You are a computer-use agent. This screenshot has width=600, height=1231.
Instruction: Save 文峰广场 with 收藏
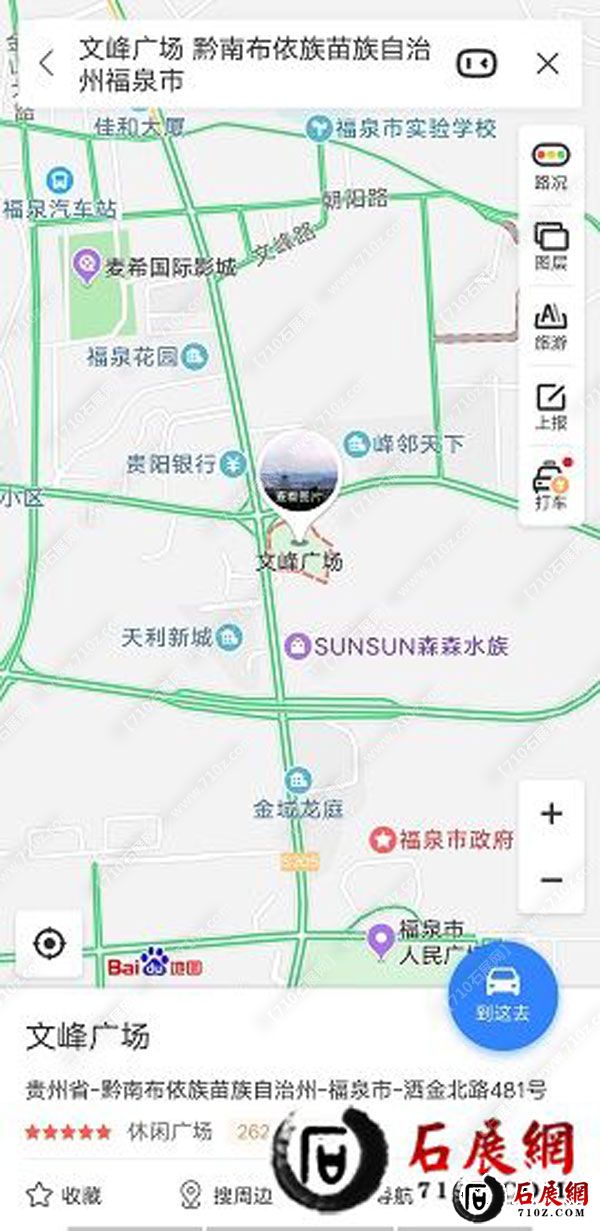tap(64, 1194)
